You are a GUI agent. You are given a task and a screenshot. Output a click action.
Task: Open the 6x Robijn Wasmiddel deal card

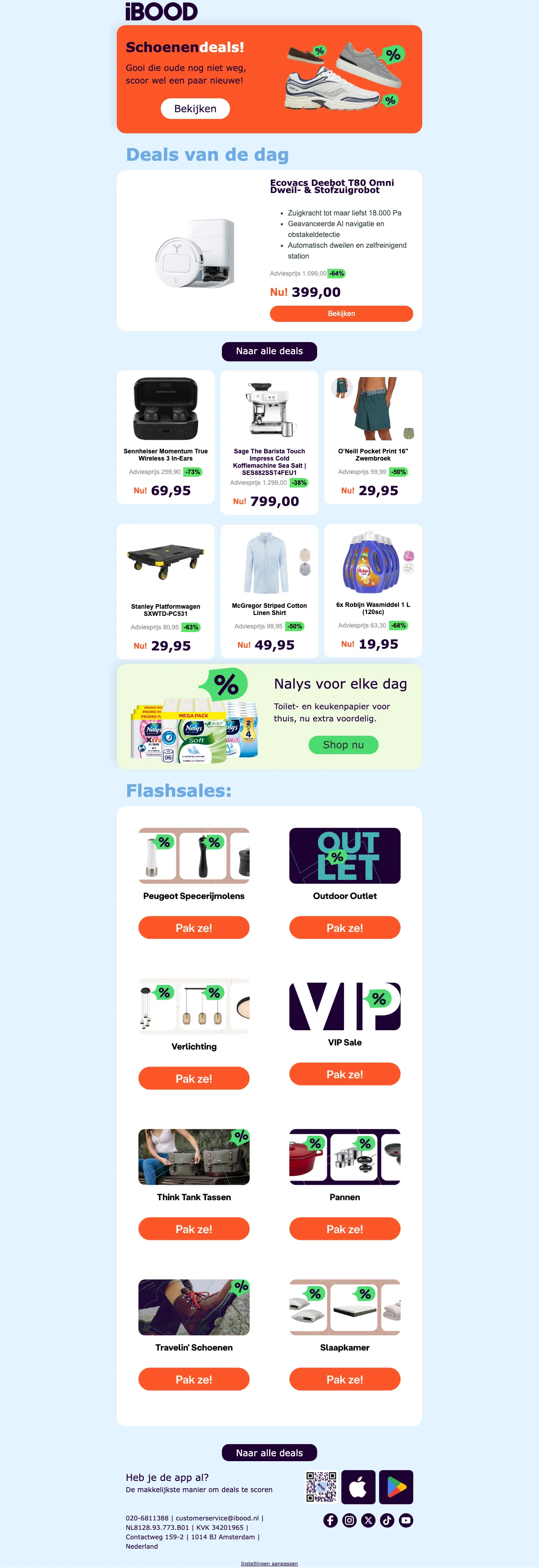click(373, 590)
